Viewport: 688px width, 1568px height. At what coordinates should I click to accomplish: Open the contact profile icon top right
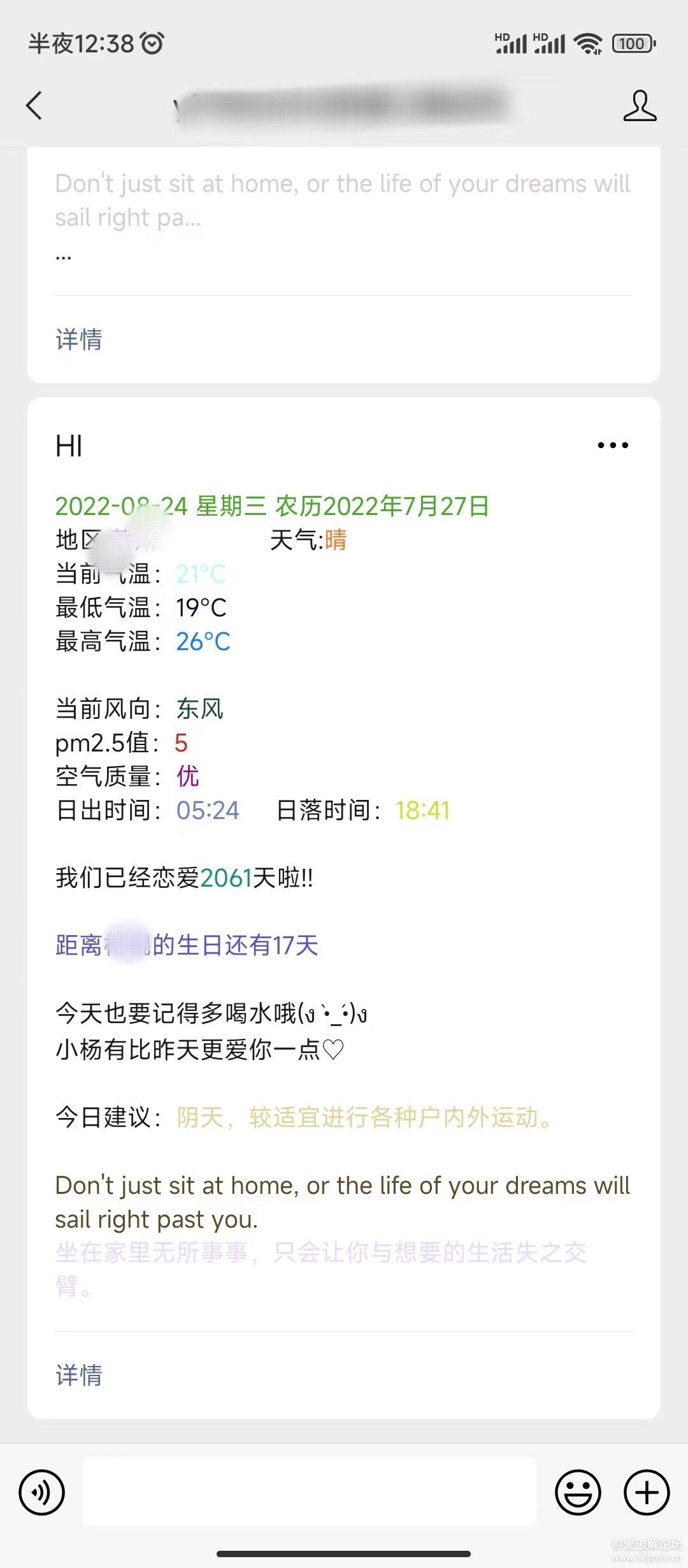pyautogui.click(x=642, y=106)
